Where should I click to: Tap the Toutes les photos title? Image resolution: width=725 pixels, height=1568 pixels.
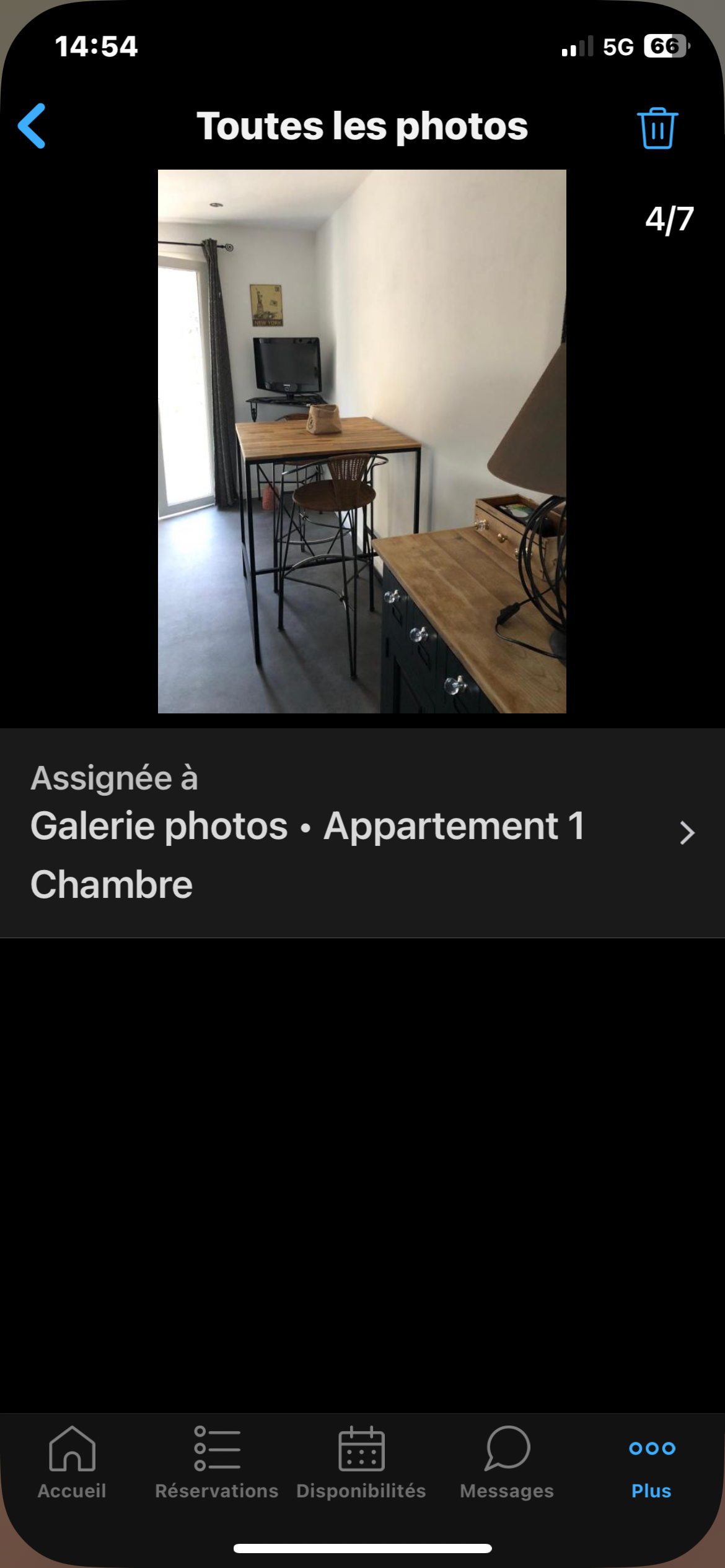[362, 126]
